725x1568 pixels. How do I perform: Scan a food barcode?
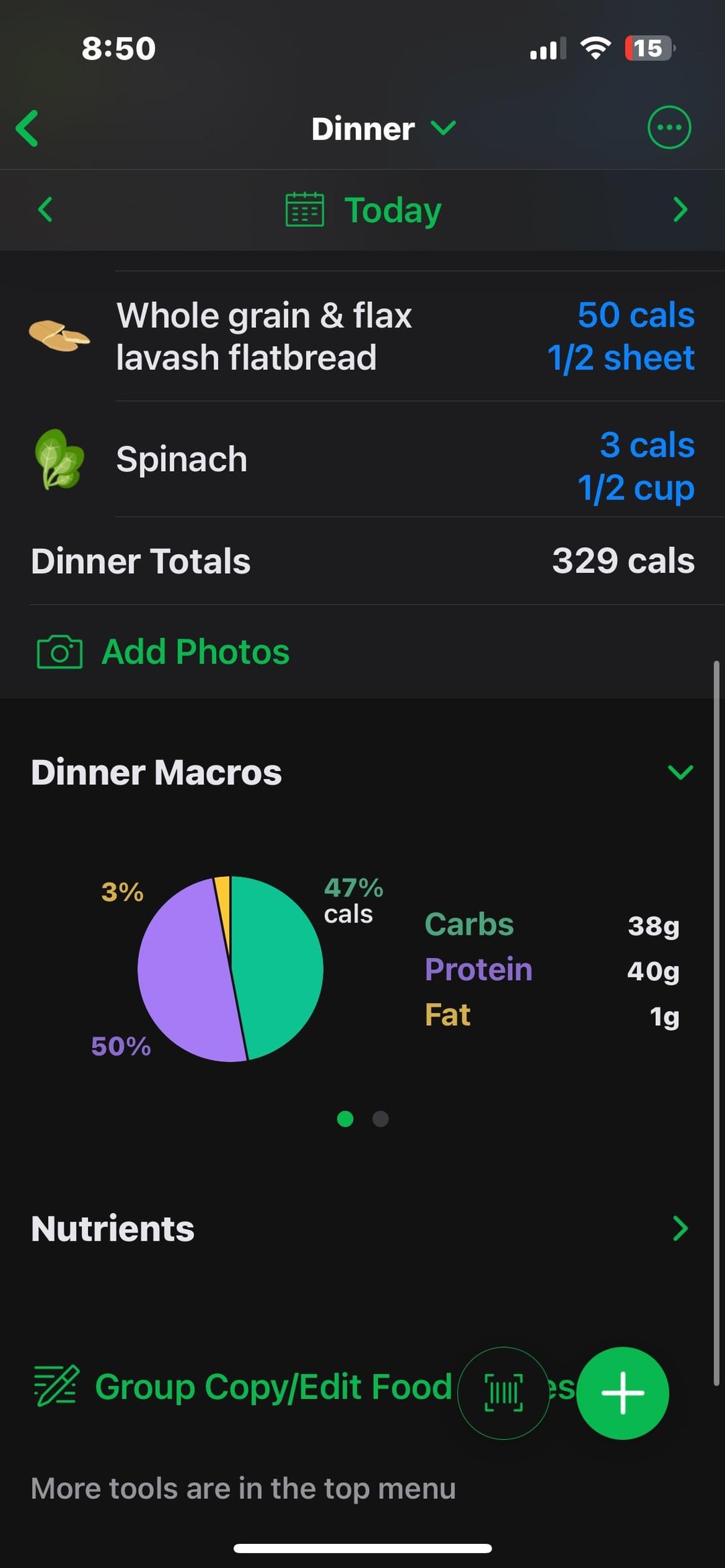point(503,1393)
